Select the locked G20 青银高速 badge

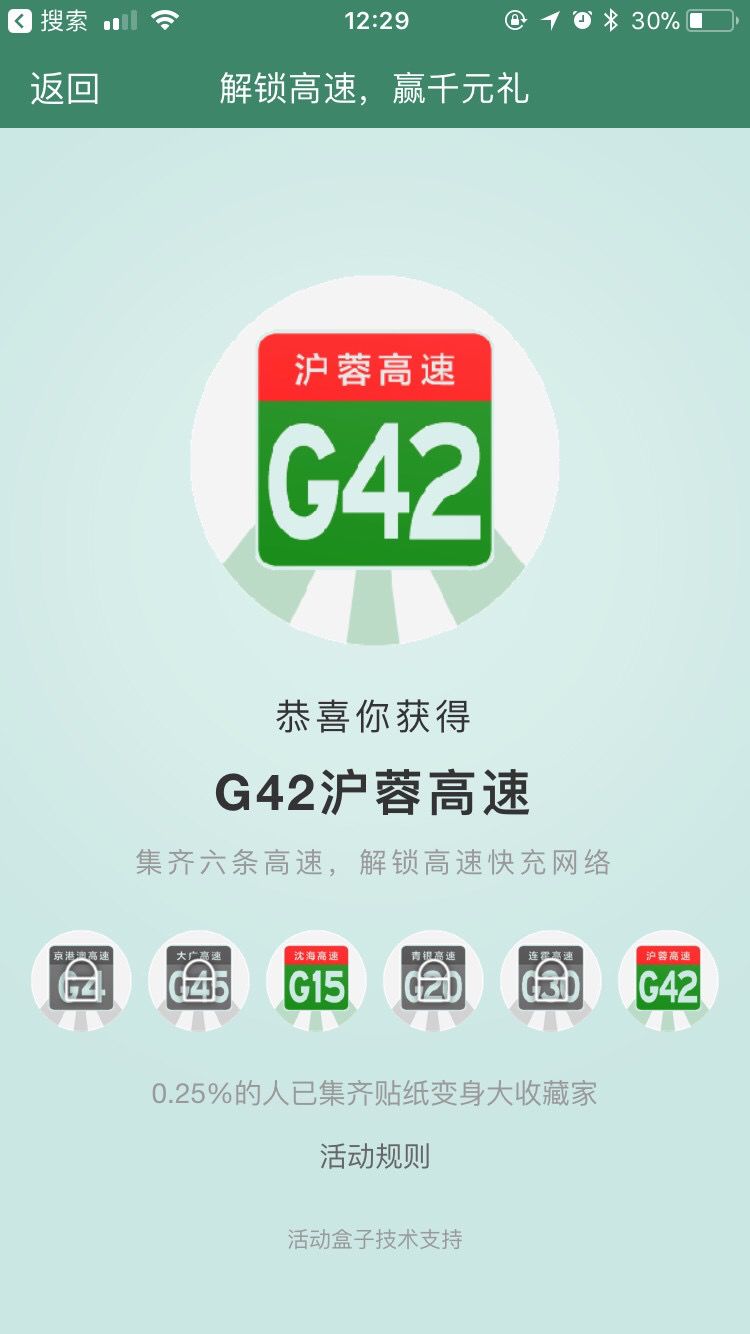click(x=433, y=980)
